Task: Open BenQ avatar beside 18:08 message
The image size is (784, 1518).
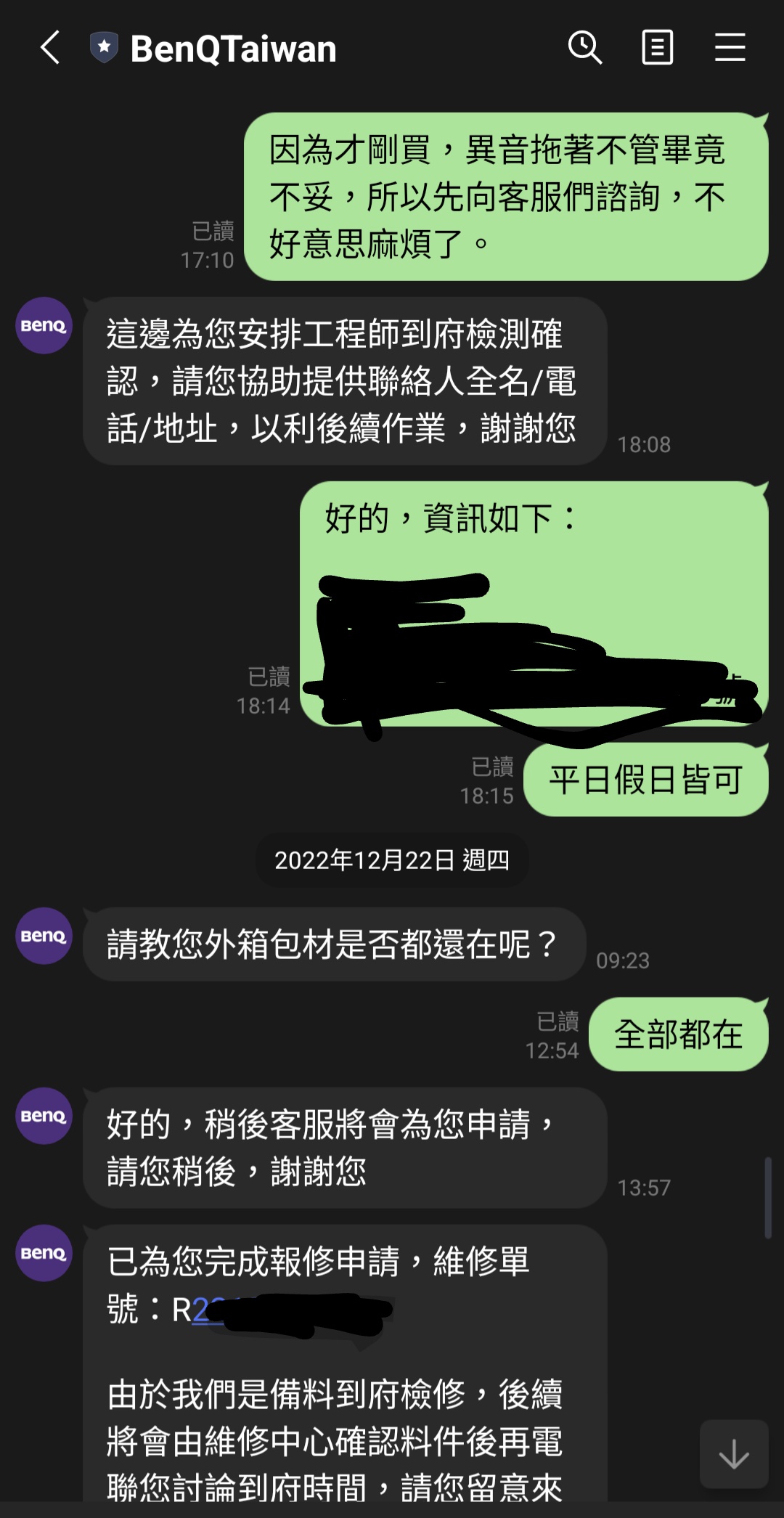Action: click(x=44, y=326)
